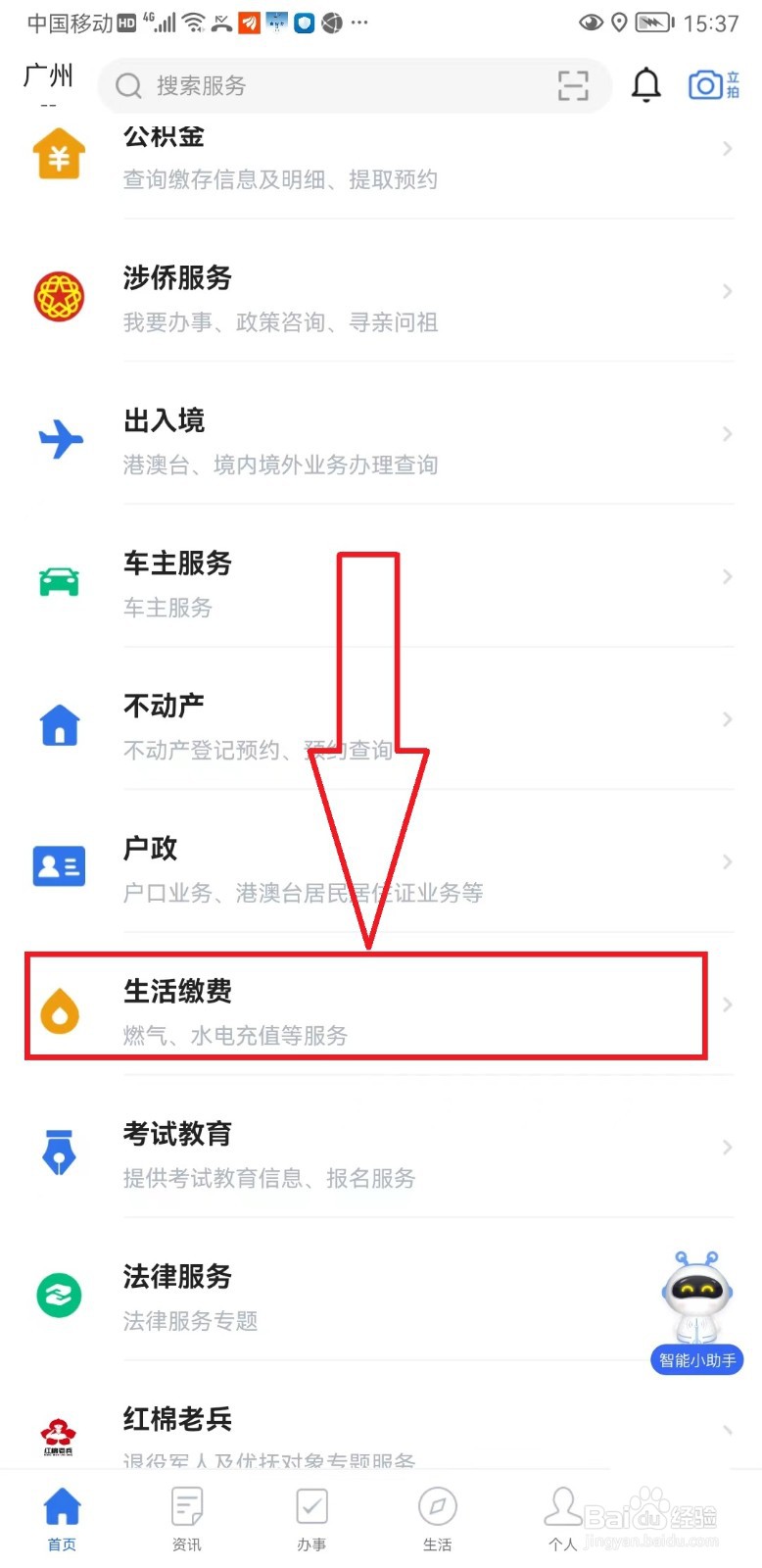The image size is (762, 1568).
Task: Open the 广州 city selector
Action: coord(46,80)
